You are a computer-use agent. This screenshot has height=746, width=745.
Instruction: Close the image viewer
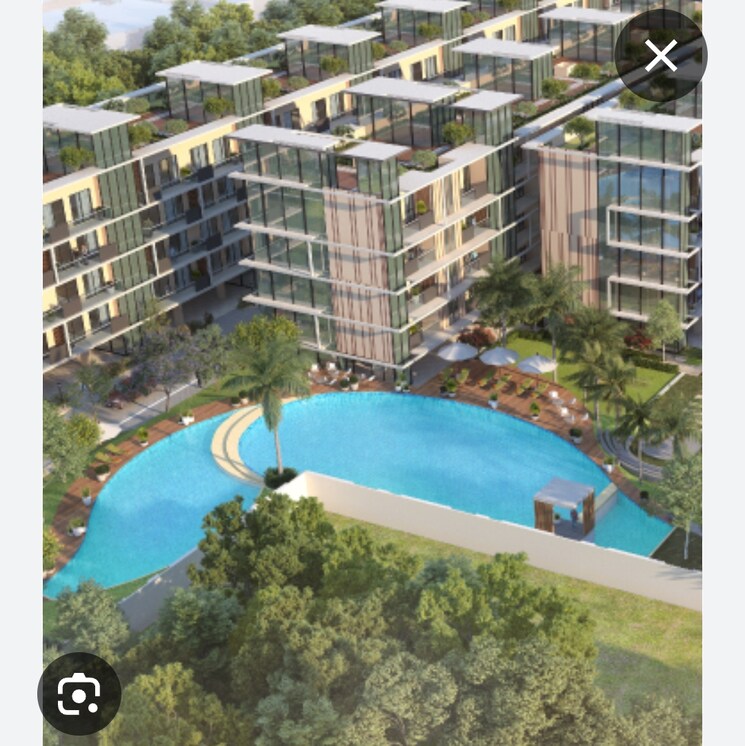pyautogui.click(x=661, y=56)
